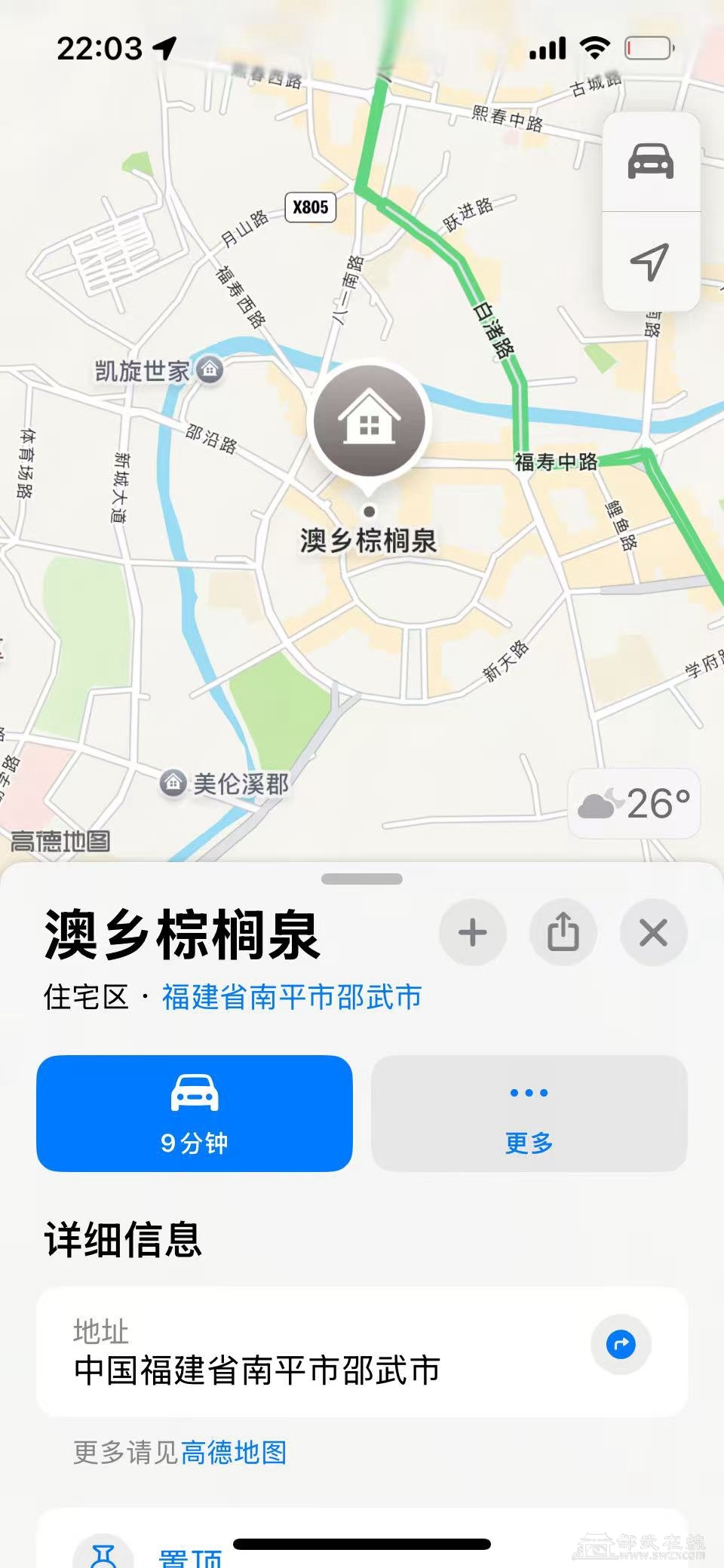The height and width of the screenshot is (1568, 724).
Task: Open the 凯旋世家 place marker
Action: (210, 370)
